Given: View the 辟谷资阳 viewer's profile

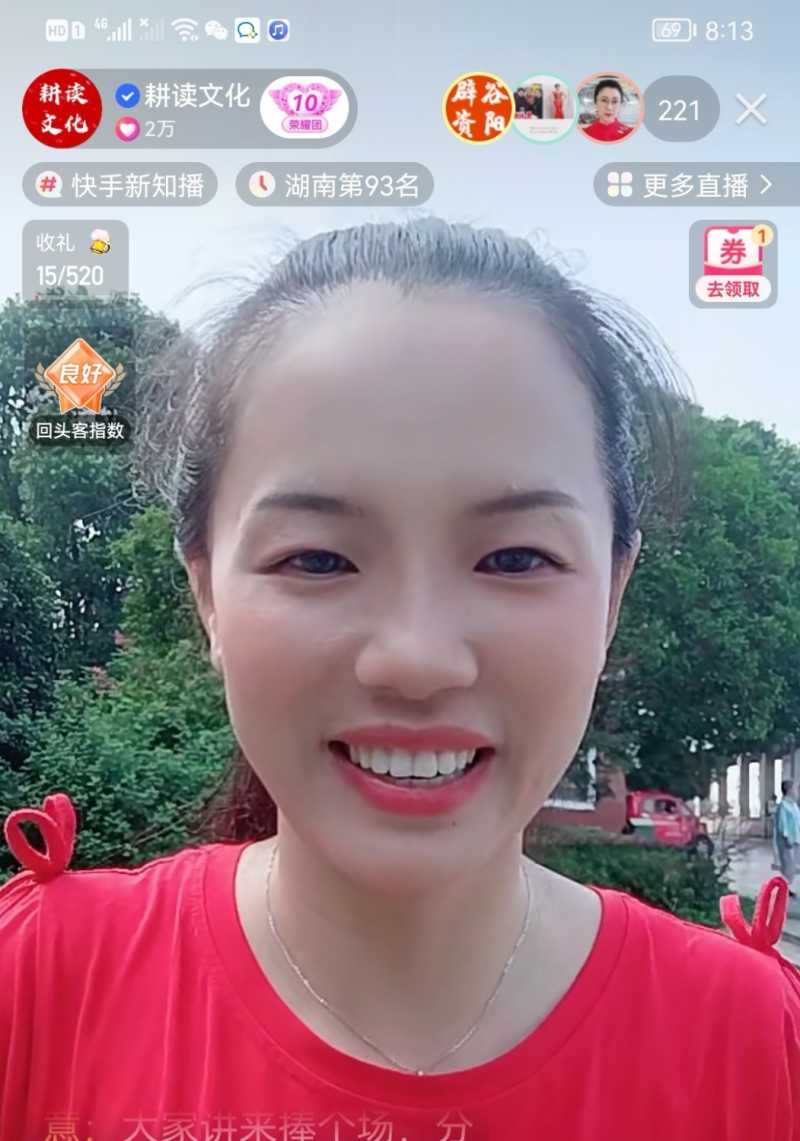Looking at the screenshot, I should 478,109.
